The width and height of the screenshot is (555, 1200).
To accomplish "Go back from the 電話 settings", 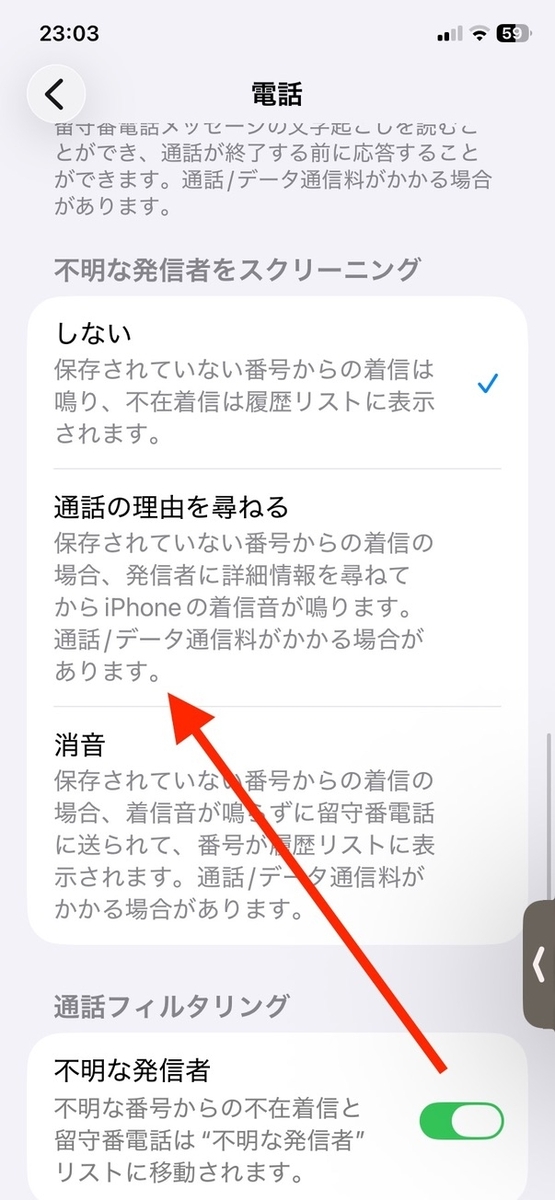I will point(56,94).
